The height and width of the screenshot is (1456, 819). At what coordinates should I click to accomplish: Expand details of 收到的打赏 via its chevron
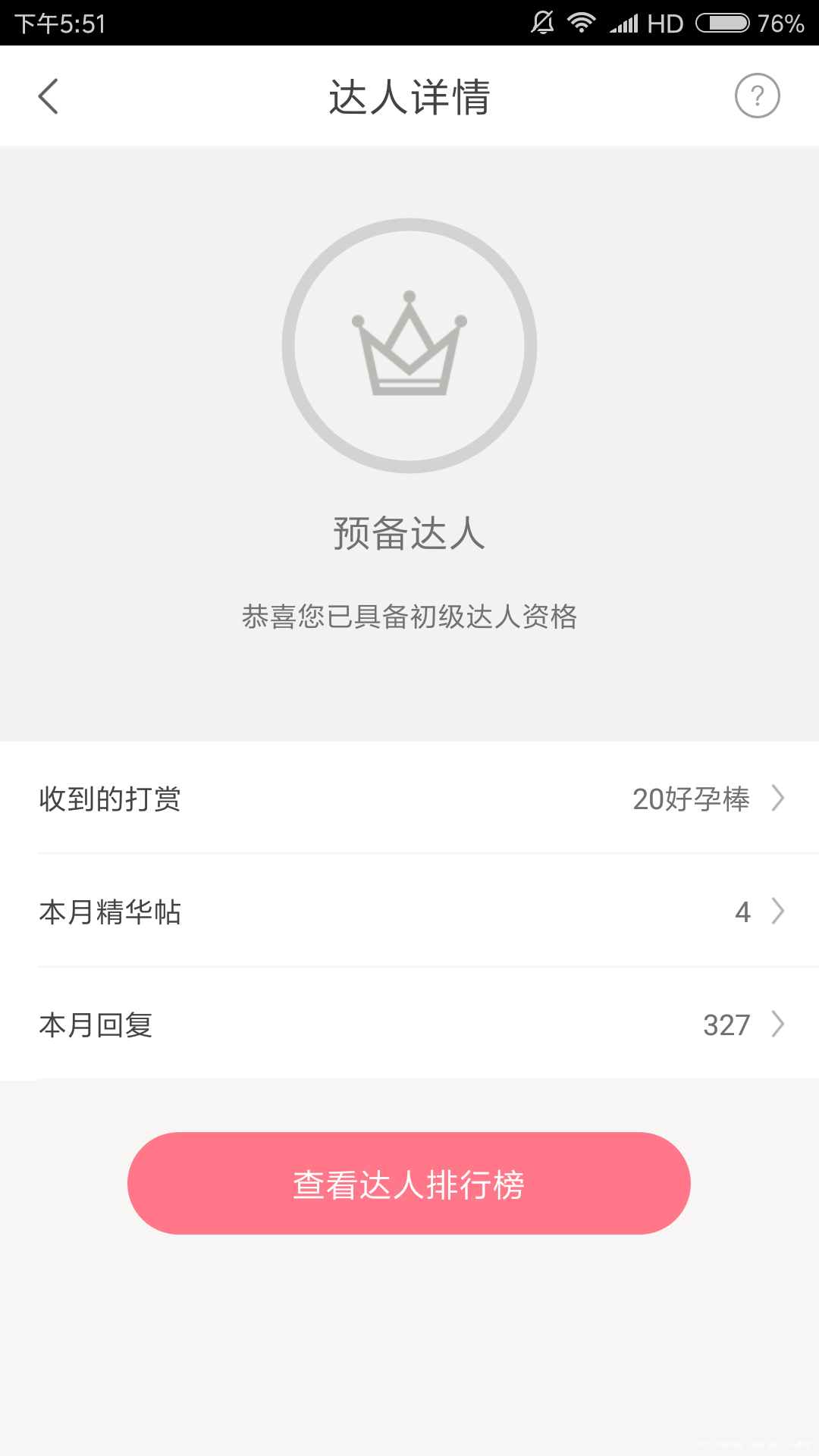tap(778, 798)
